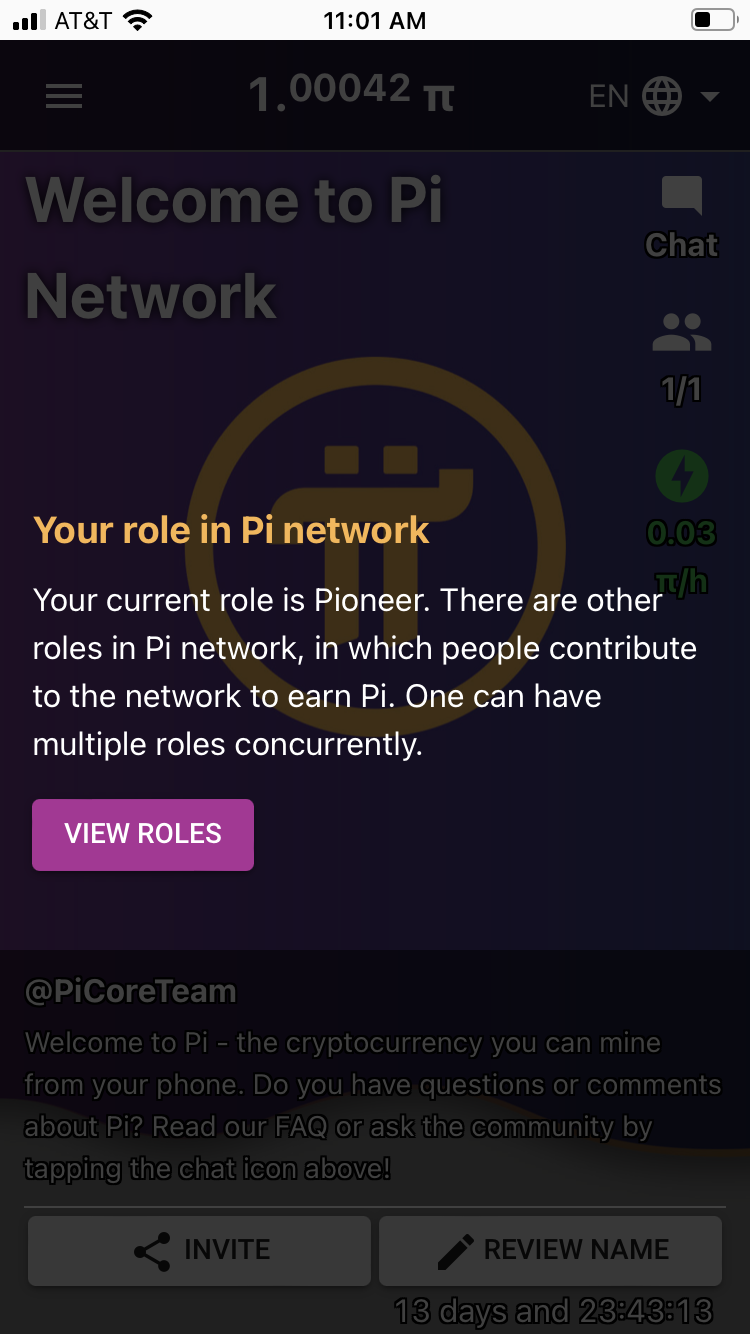Click the globe language icon
This screenshot has width=750, height=1334.
click(661, 95)
